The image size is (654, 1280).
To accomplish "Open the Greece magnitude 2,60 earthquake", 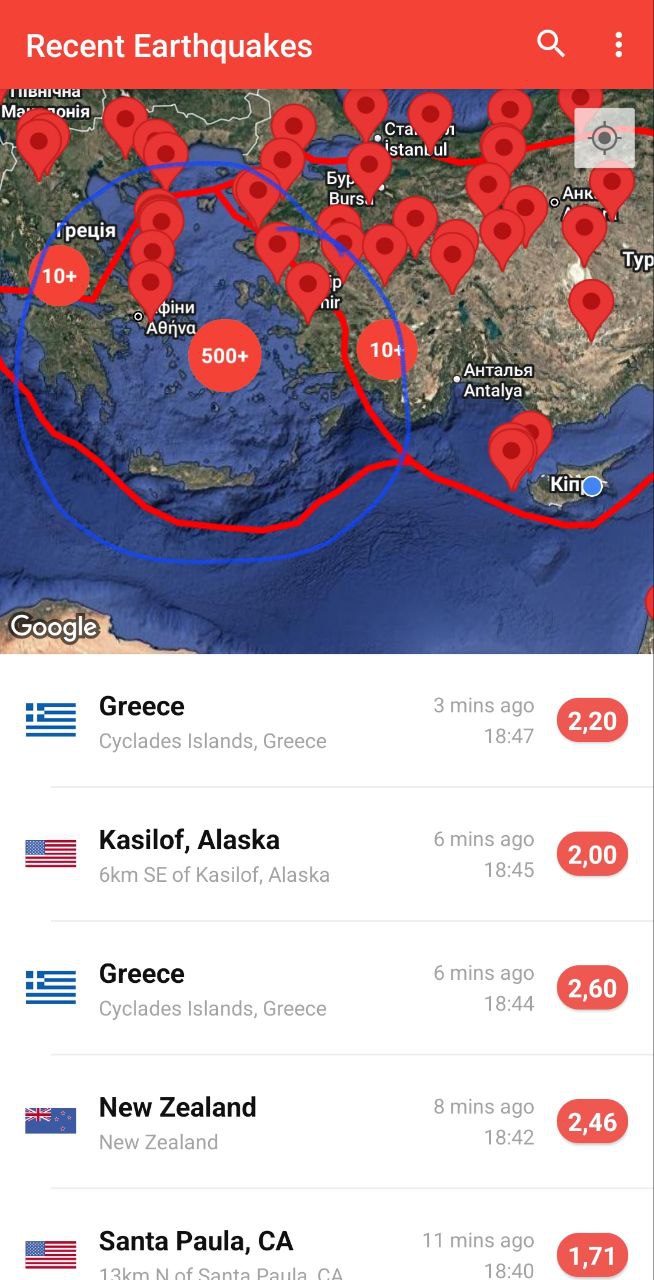I will click(327, 989).
